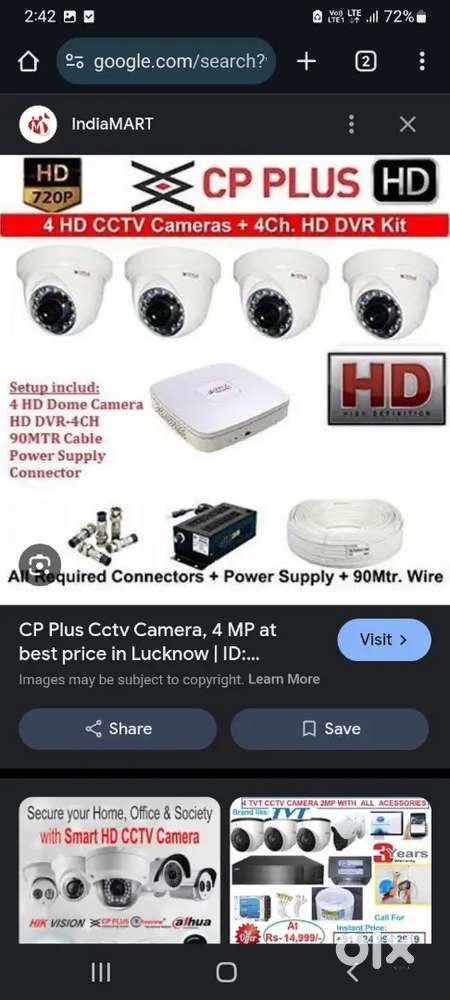Share this image
450x1000 pixels.
pyautogui.click(x=118, y=729)
